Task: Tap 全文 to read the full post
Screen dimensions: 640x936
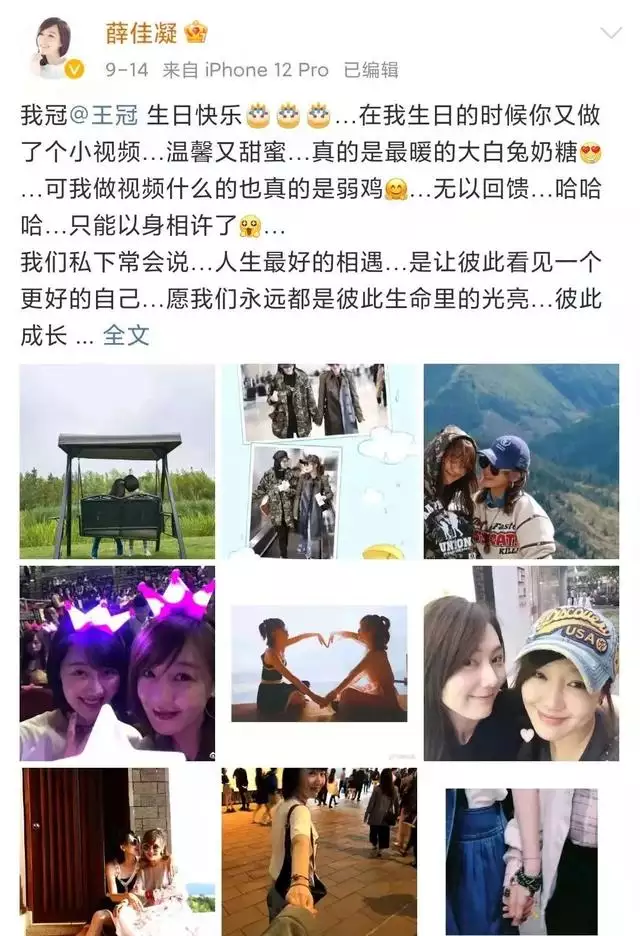Action: (x=126, y=335)
